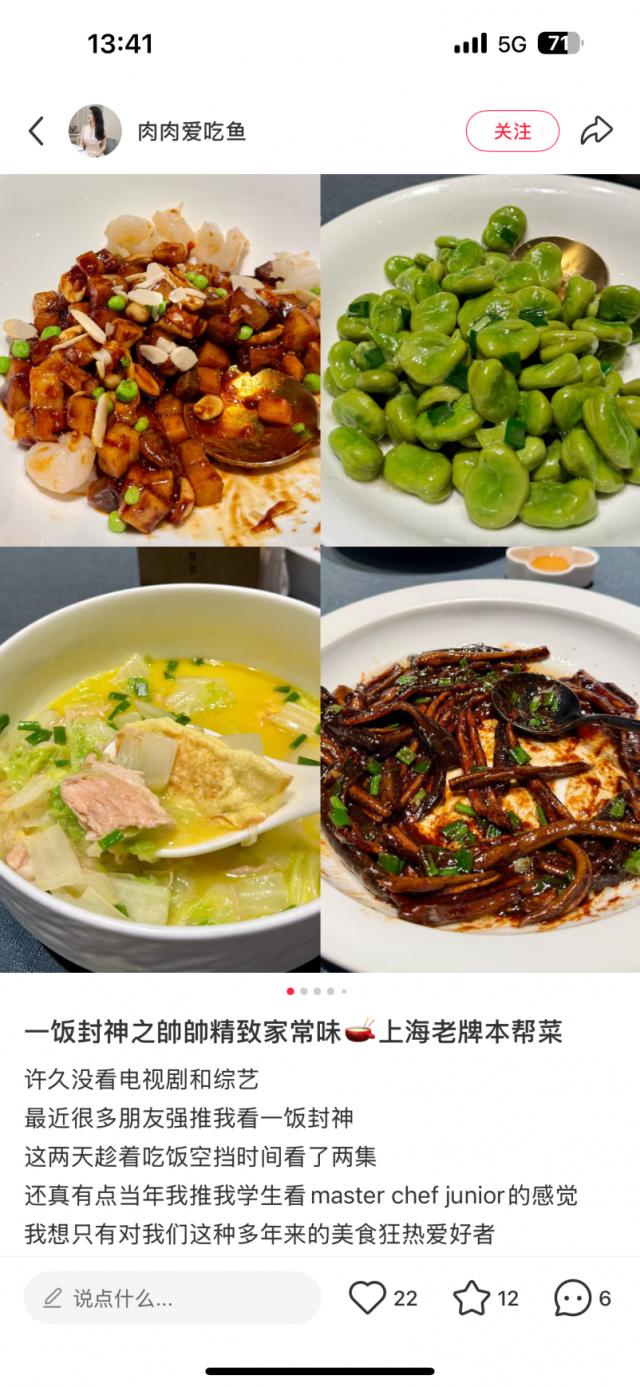Open the food photo collage
The height and width of the screenshot is (1387, 640).
click(x=320, y=573)
